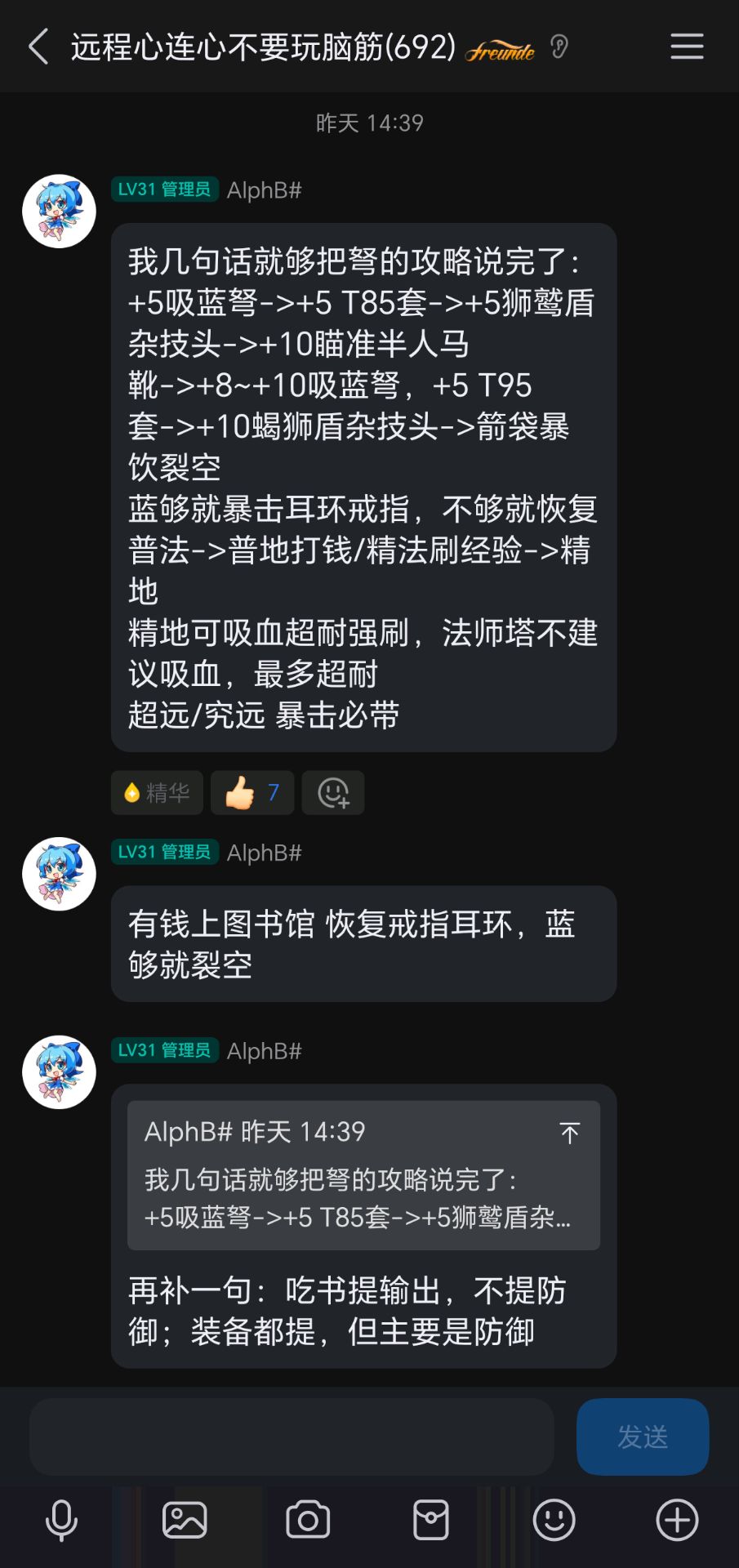Open the plus menu for more options
Viewport: 739px width, 1568px height.
coord(678,1521)
